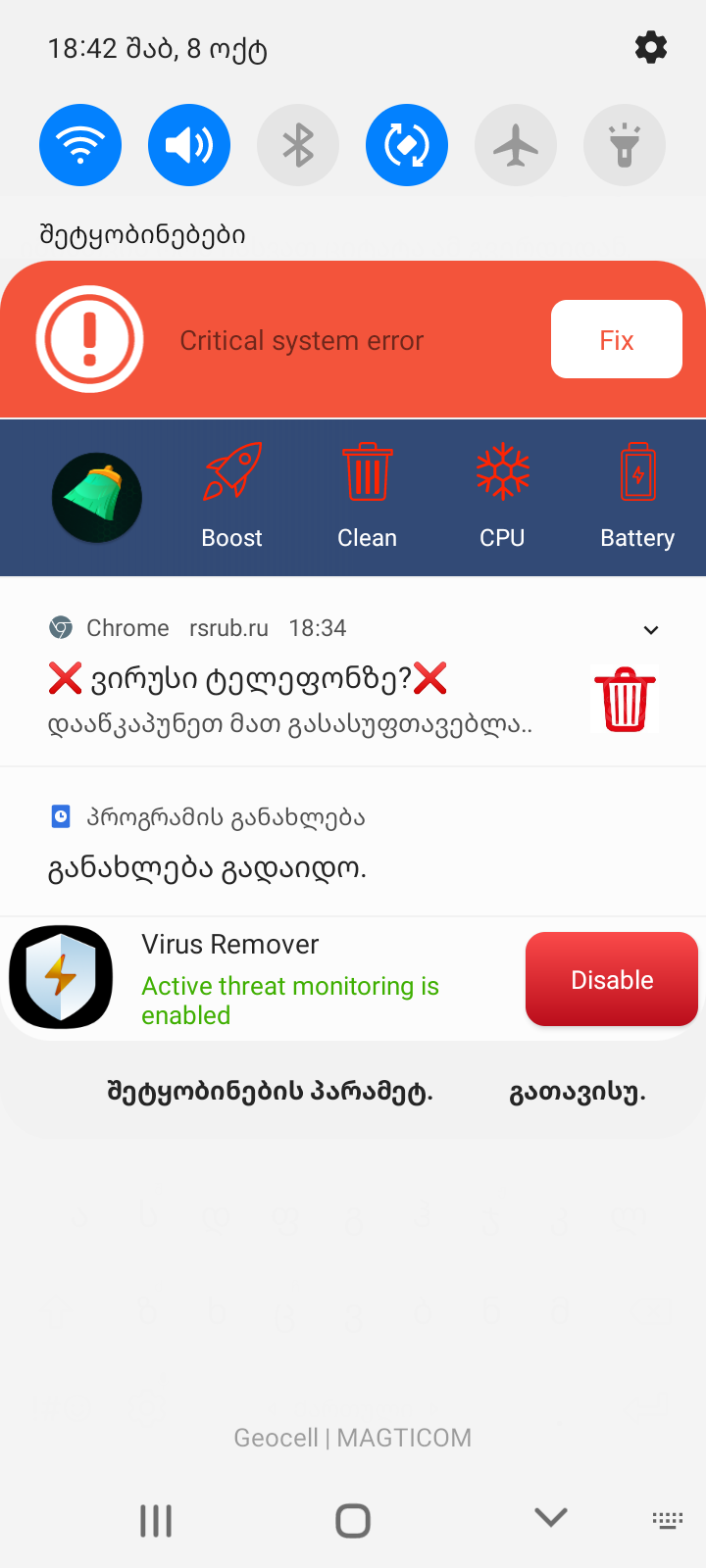
Task: Turn on the flashlight
Action: click(625, 145)
